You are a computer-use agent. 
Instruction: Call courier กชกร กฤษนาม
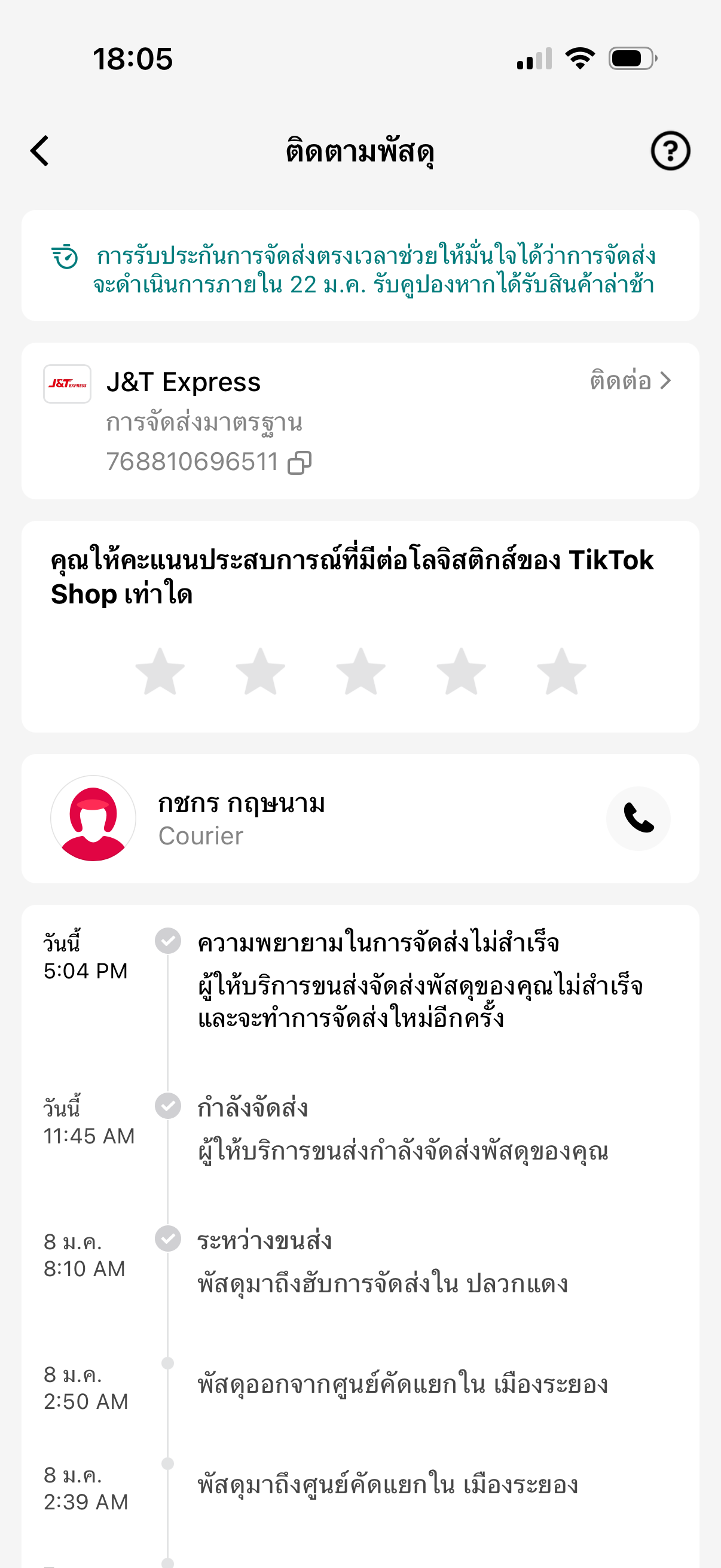(x=638, y=818)
